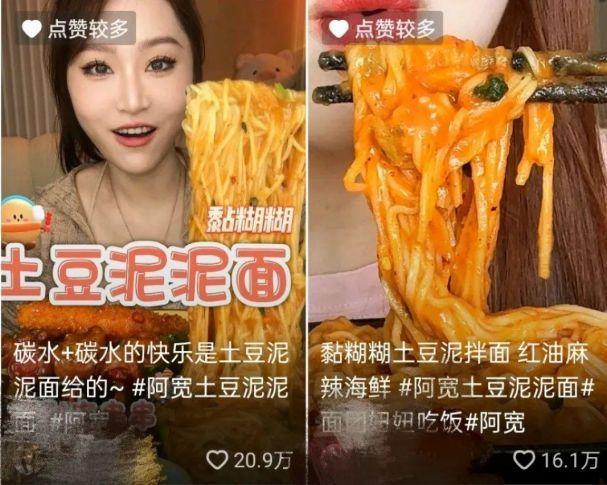Screen dimensions: 607x485
Task: Open the 碳水+碳水的快乐 potato noodle video
Action: tap(150, 200)
